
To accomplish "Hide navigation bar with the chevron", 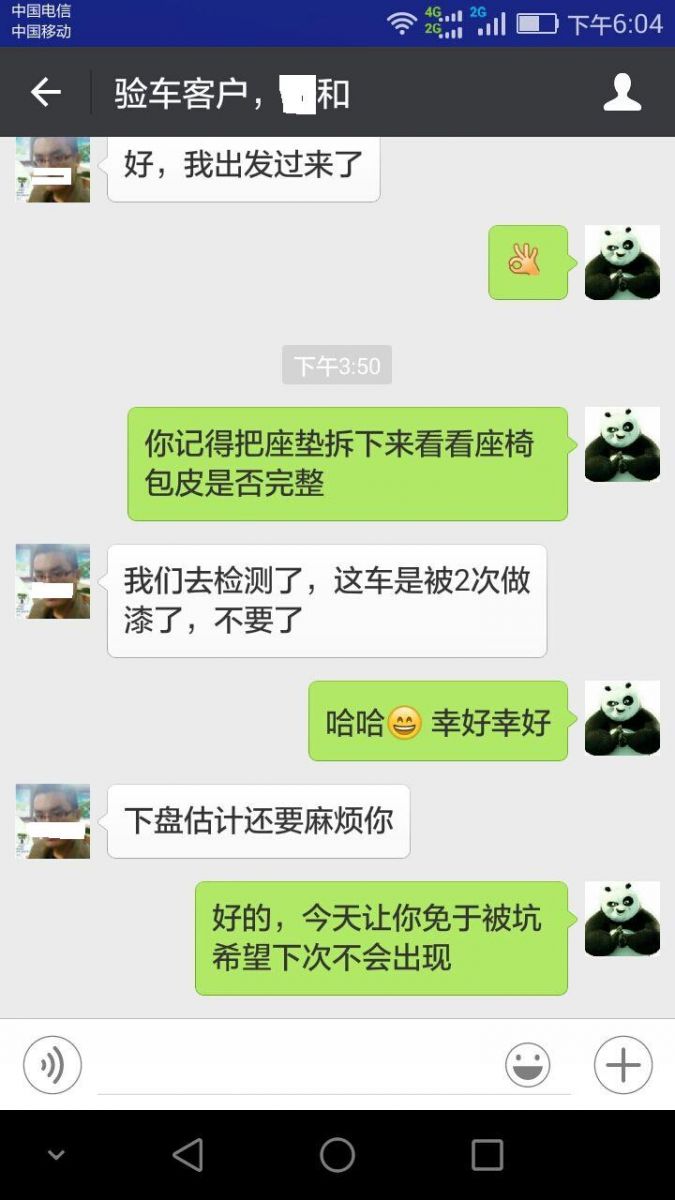I will 57,1155.
